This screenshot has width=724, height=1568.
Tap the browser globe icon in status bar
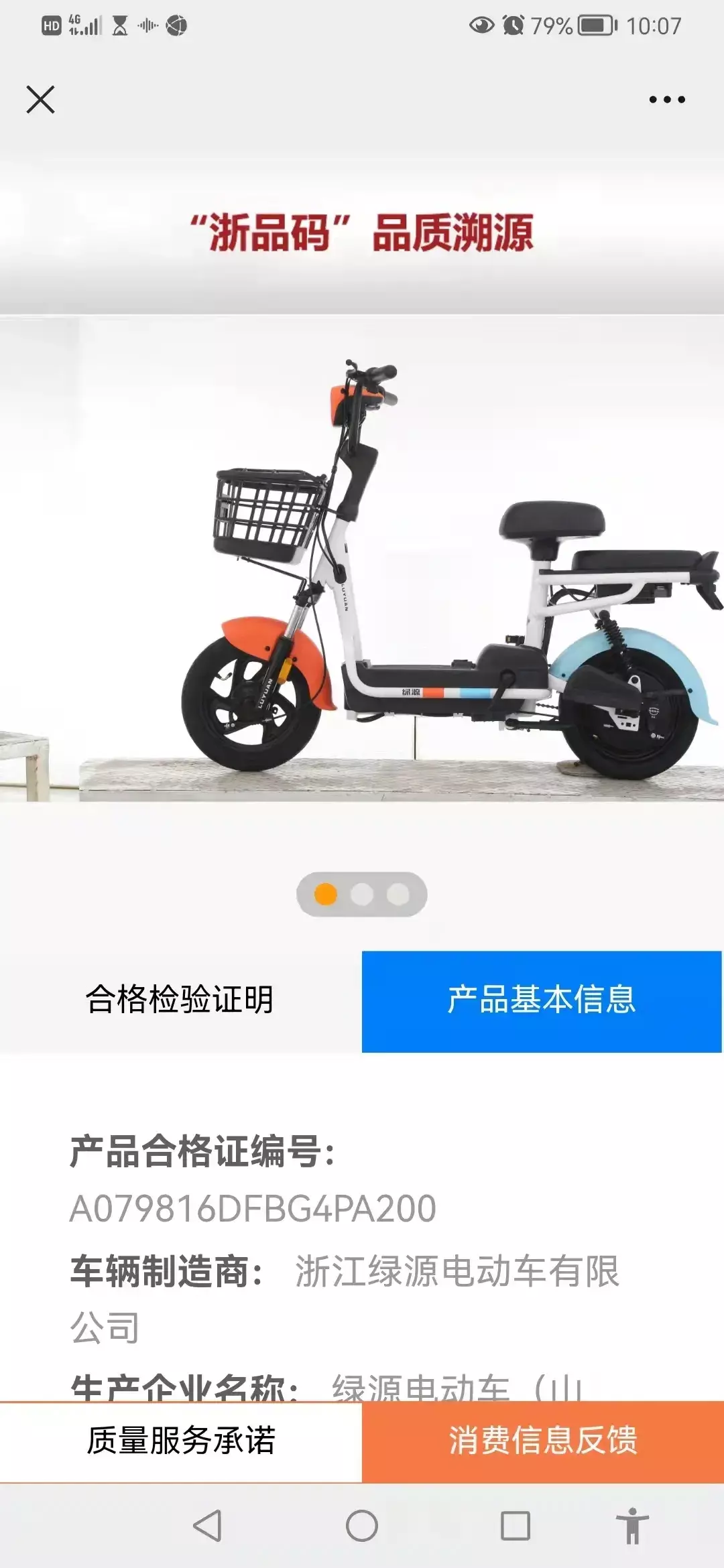[176, 23]
